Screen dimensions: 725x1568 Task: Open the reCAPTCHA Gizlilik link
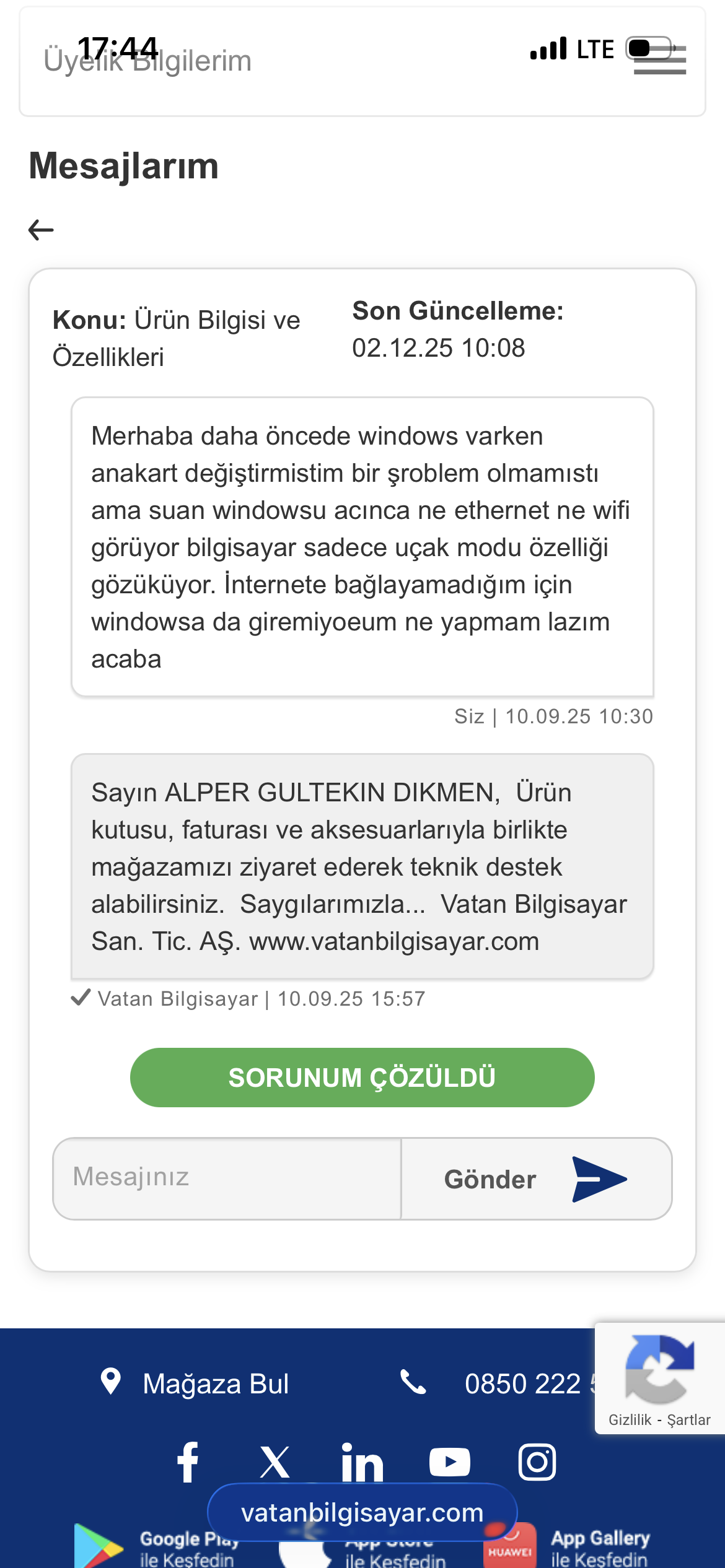tap(630, 1419)
